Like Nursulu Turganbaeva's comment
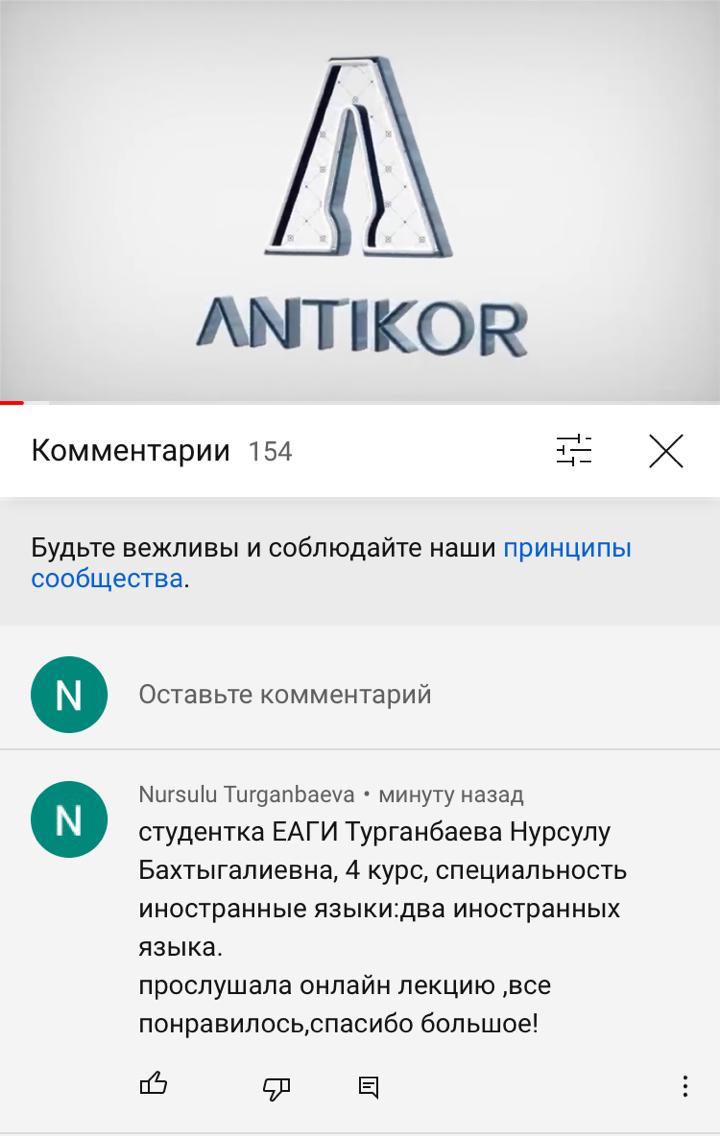The height and width of the screenshot is (1136, 720). point(153,1085)
